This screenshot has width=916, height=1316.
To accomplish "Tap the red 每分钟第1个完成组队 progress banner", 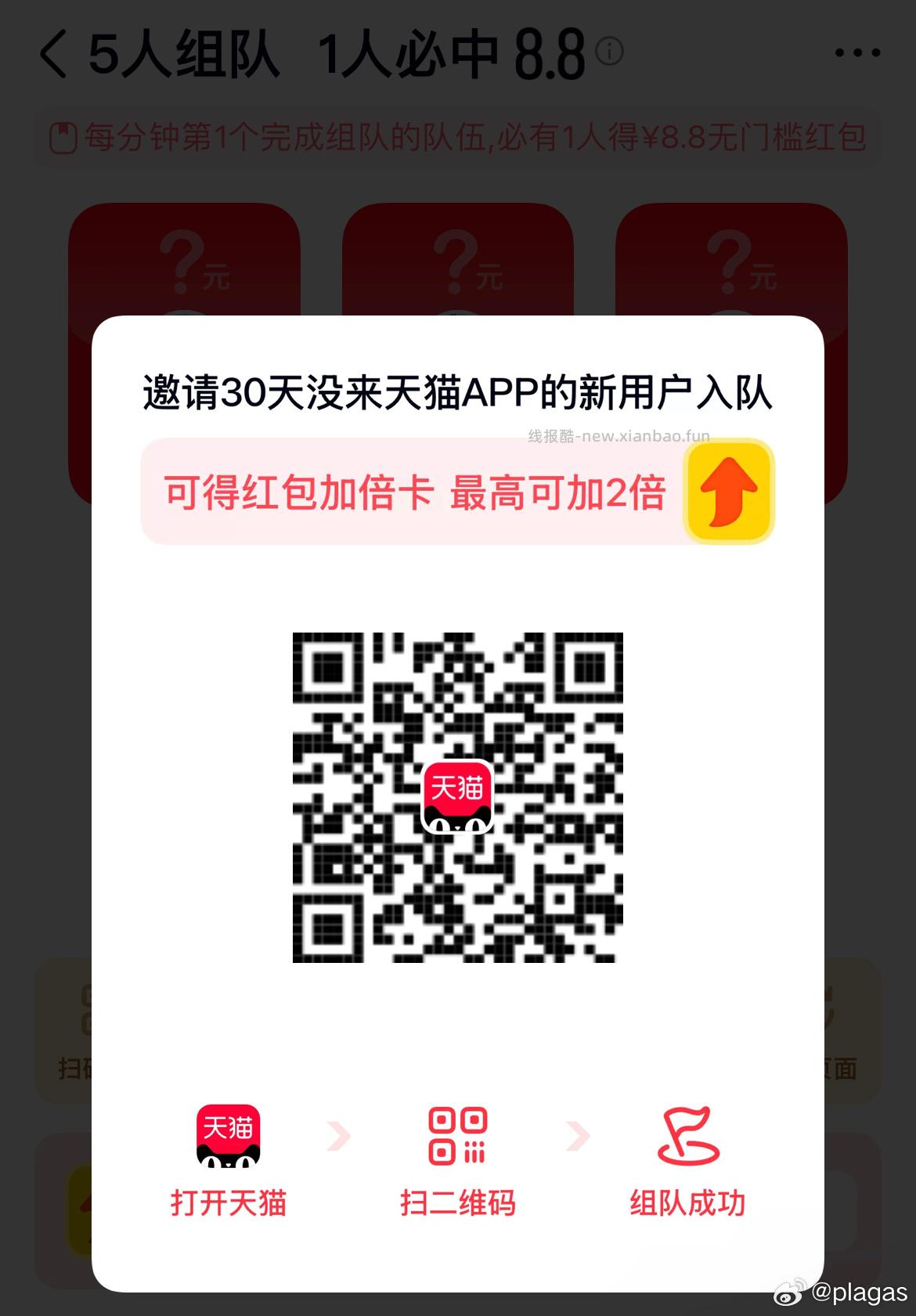I will 458,139.
